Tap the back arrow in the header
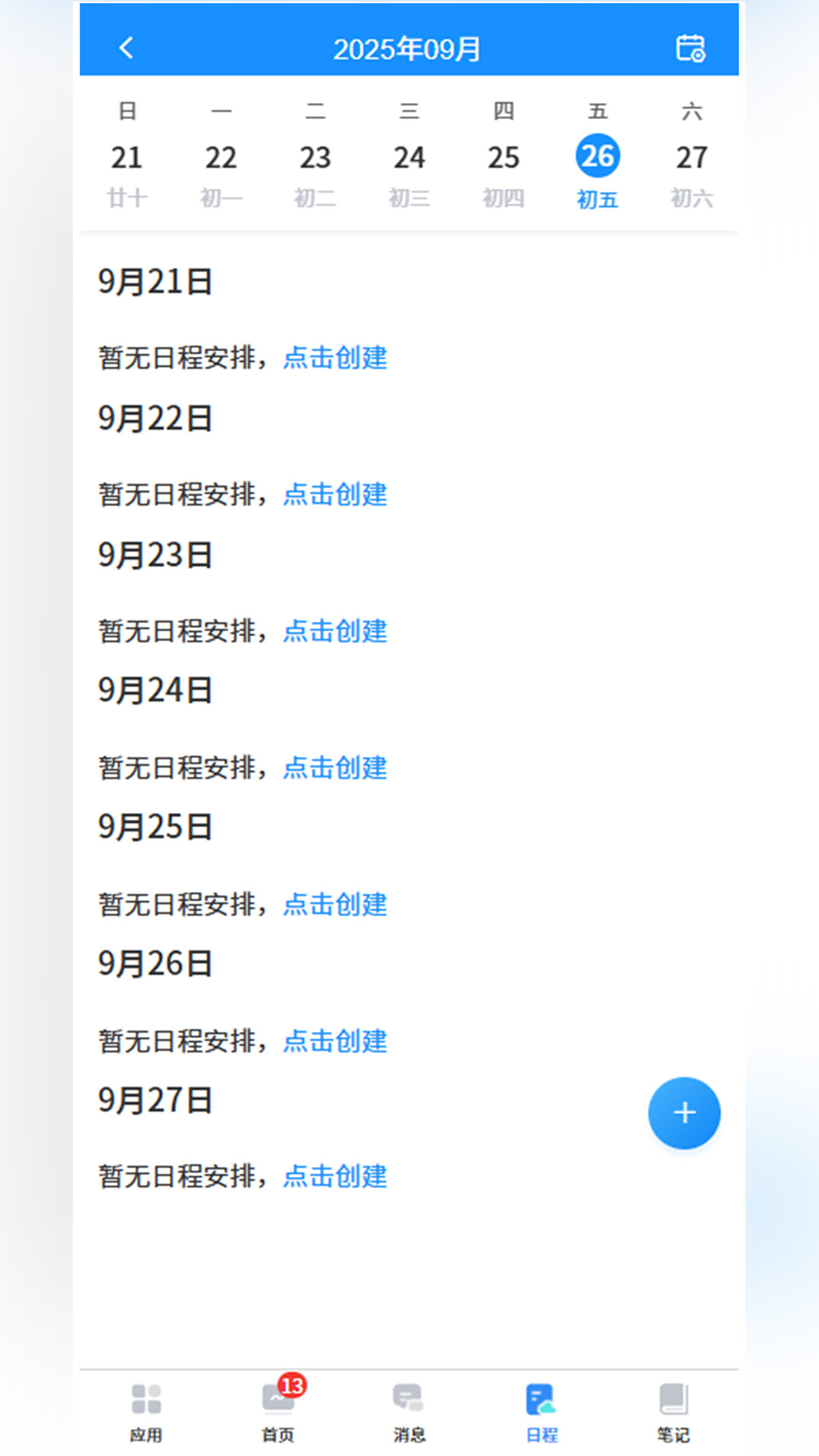The width and height of the screenshot is (819, 1456). [127, 48]
